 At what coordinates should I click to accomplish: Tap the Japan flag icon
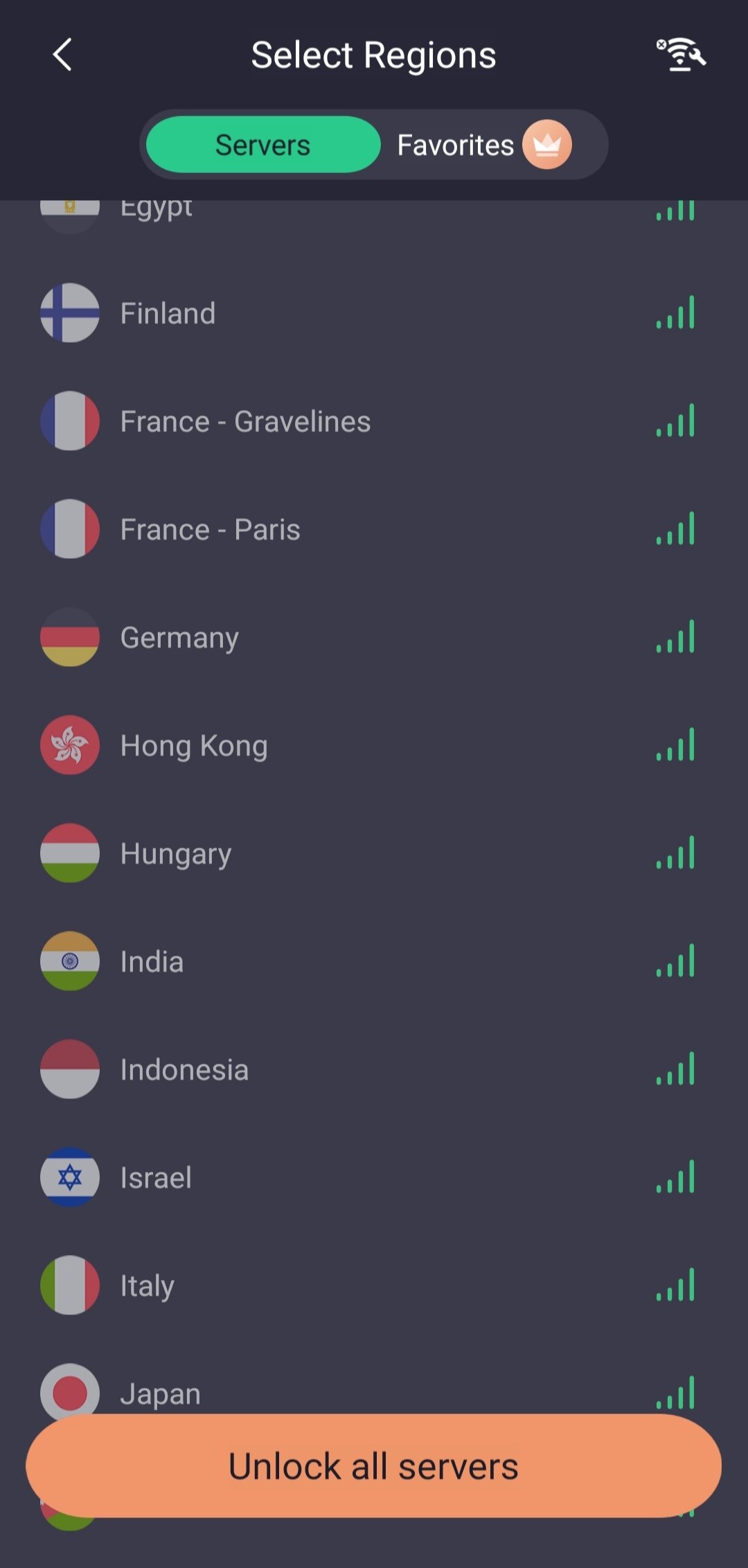(x=70, y=1393)
